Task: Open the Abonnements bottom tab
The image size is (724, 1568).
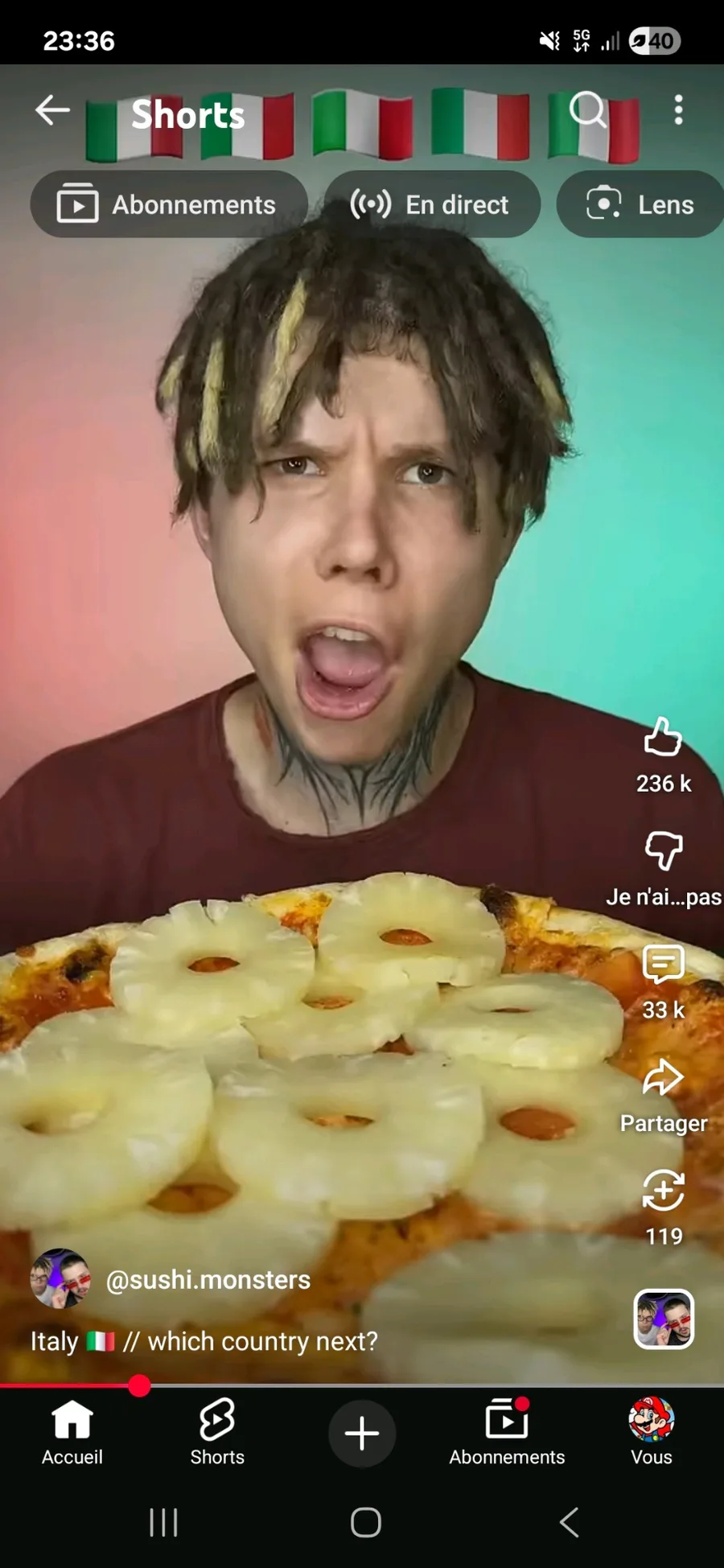Action: tap(507, 1434)
